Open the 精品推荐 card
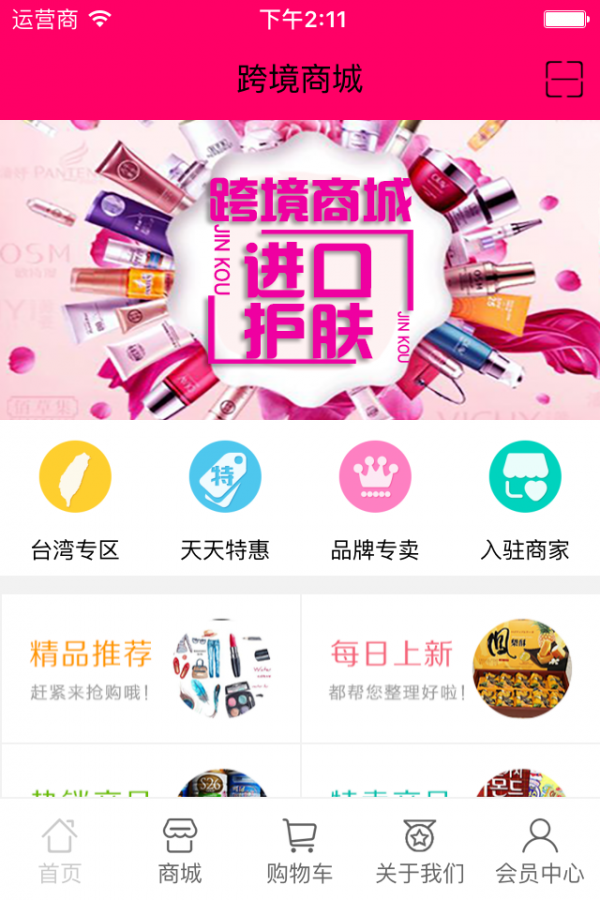 click(x=151, y=668)
